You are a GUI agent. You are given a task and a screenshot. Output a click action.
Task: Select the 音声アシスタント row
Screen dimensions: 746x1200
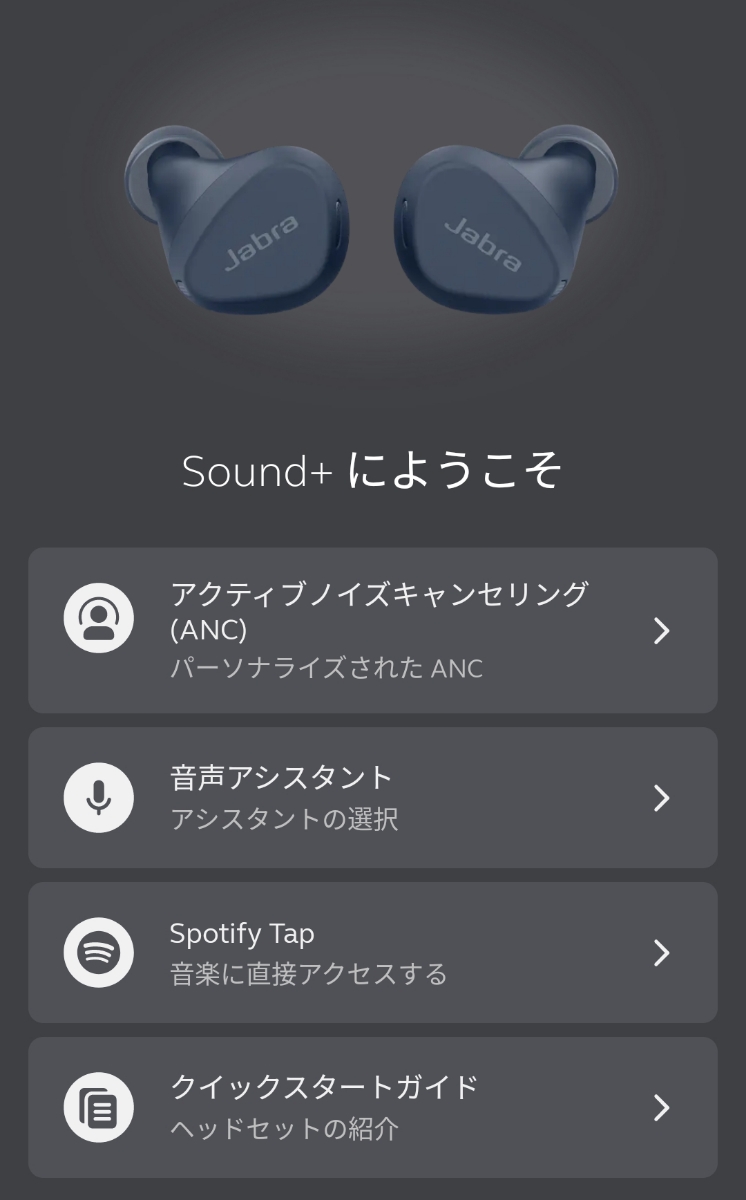(372, 797)
